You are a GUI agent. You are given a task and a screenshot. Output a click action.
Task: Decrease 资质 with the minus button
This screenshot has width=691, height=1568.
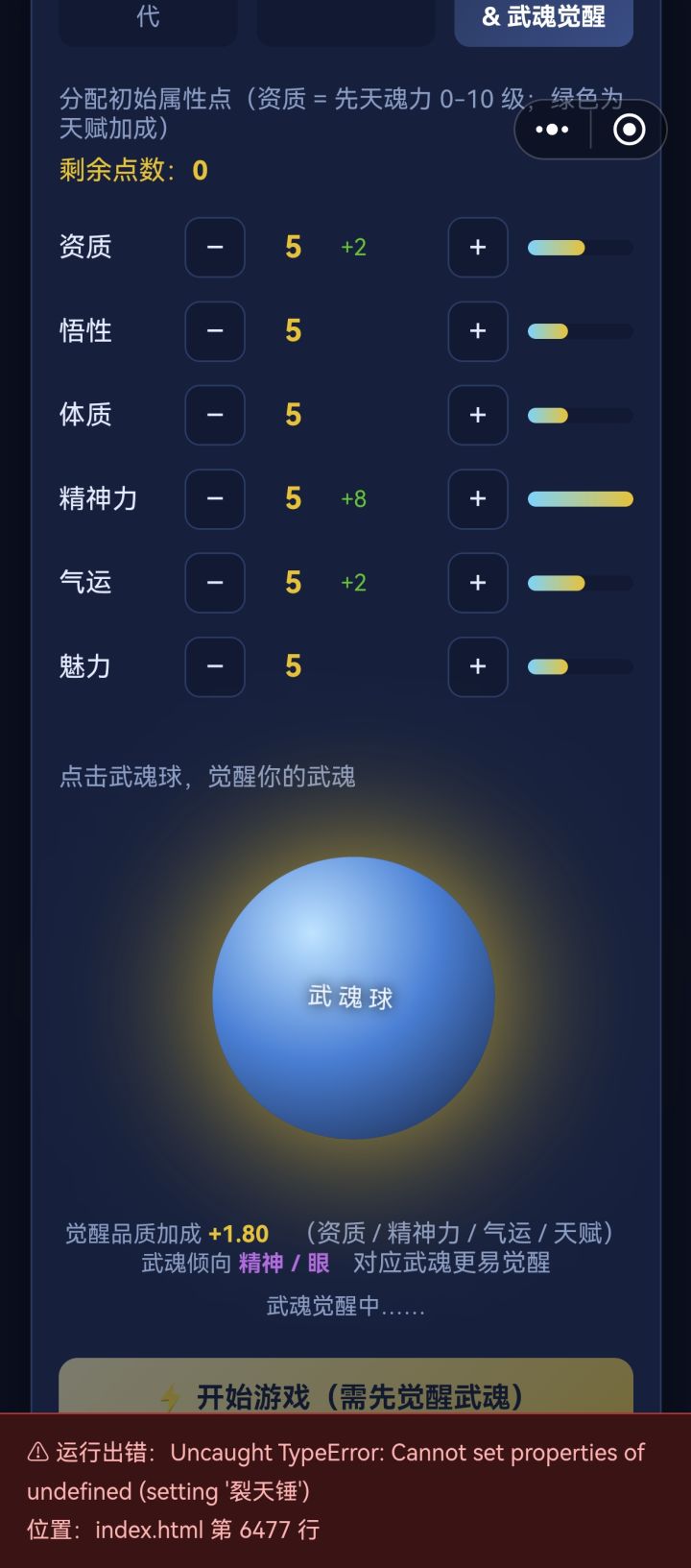(x=215, y=247)
